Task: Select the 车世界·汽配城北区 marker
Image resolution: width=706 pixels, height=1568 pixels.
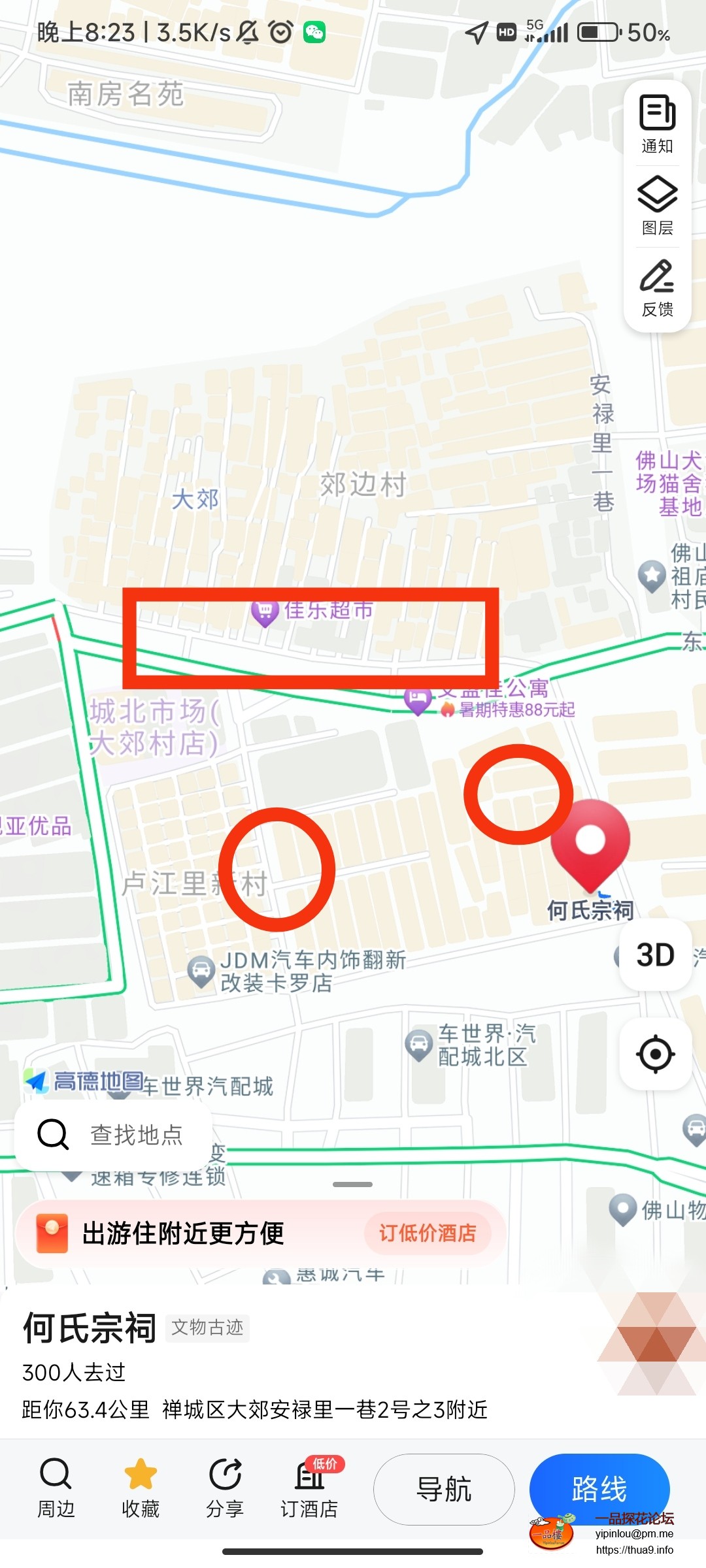Action: tap(419, 1045)
